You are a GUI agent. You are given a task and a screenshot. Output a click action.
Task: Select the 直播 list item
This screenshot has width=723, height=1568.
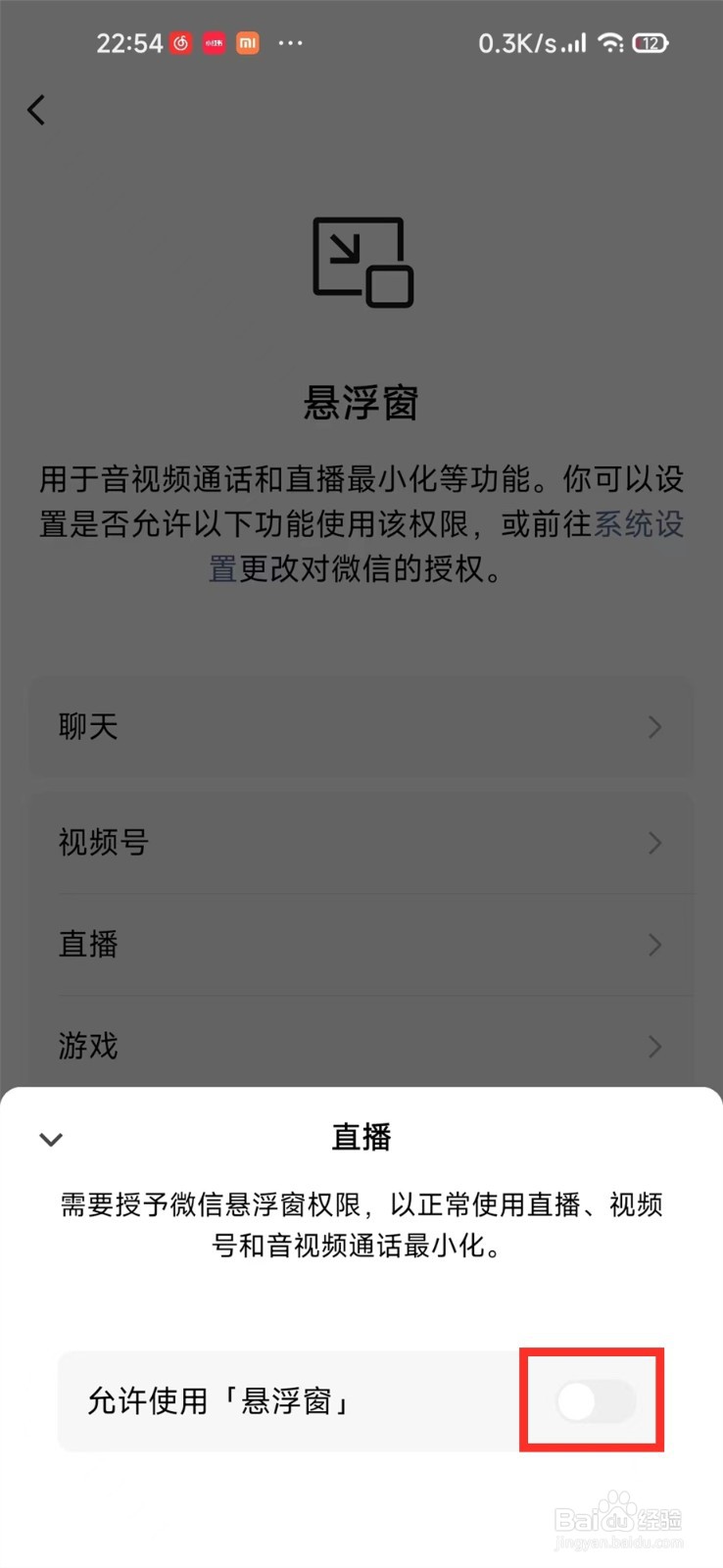361,945
